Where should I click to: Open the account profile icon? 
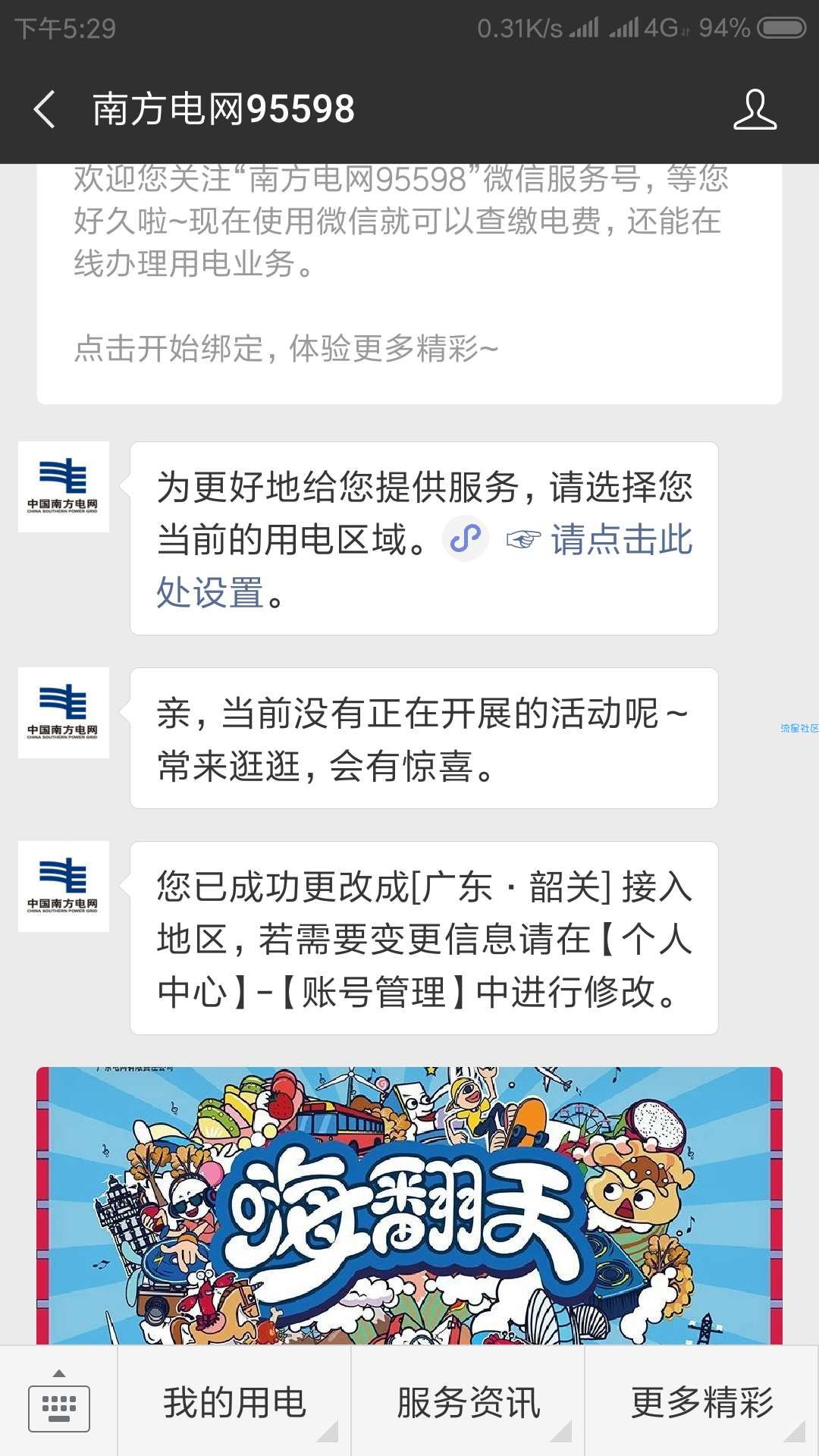click(755, 109)
